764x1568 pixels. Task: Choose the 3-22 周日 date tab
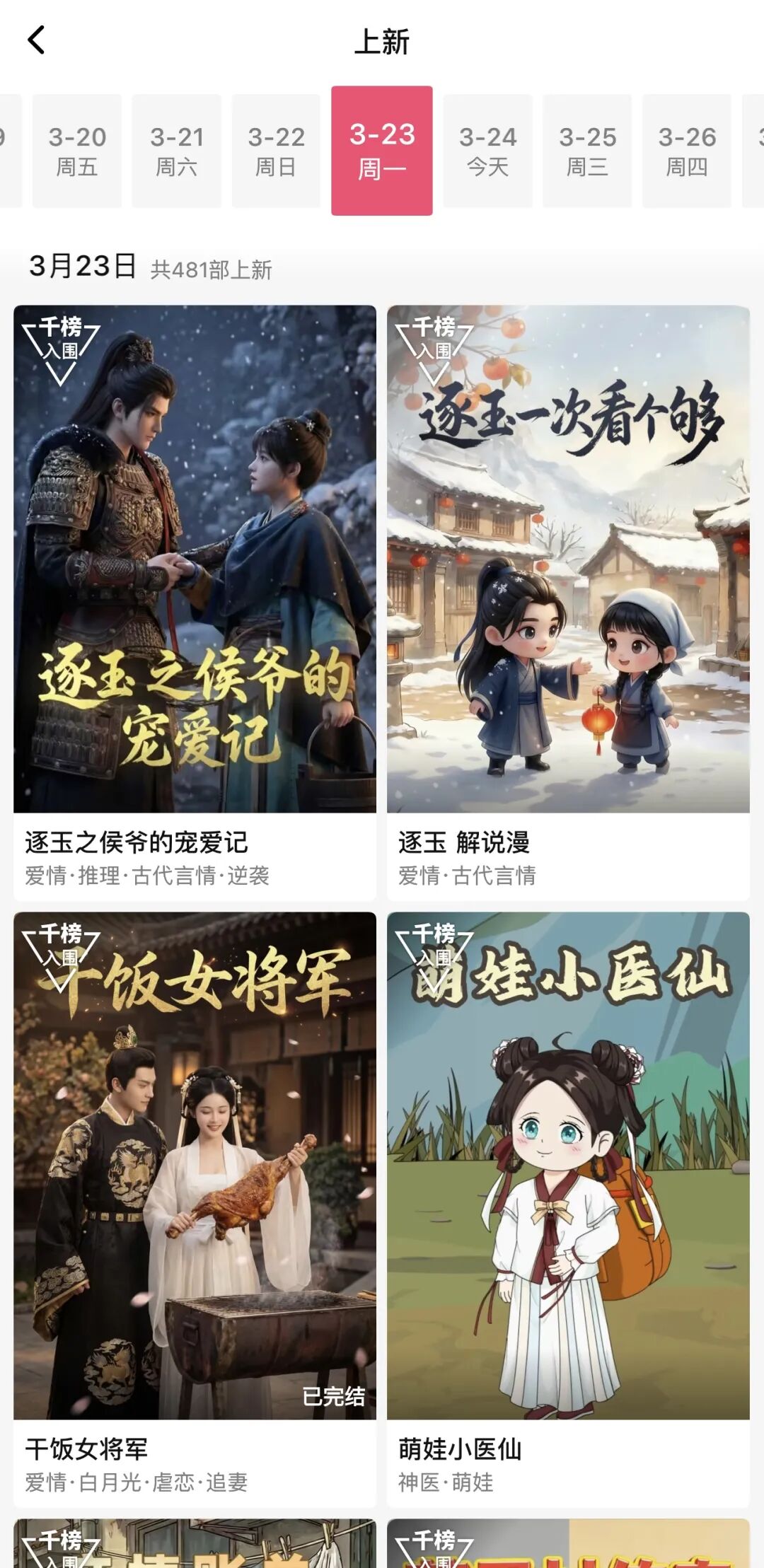pos(276,151)
